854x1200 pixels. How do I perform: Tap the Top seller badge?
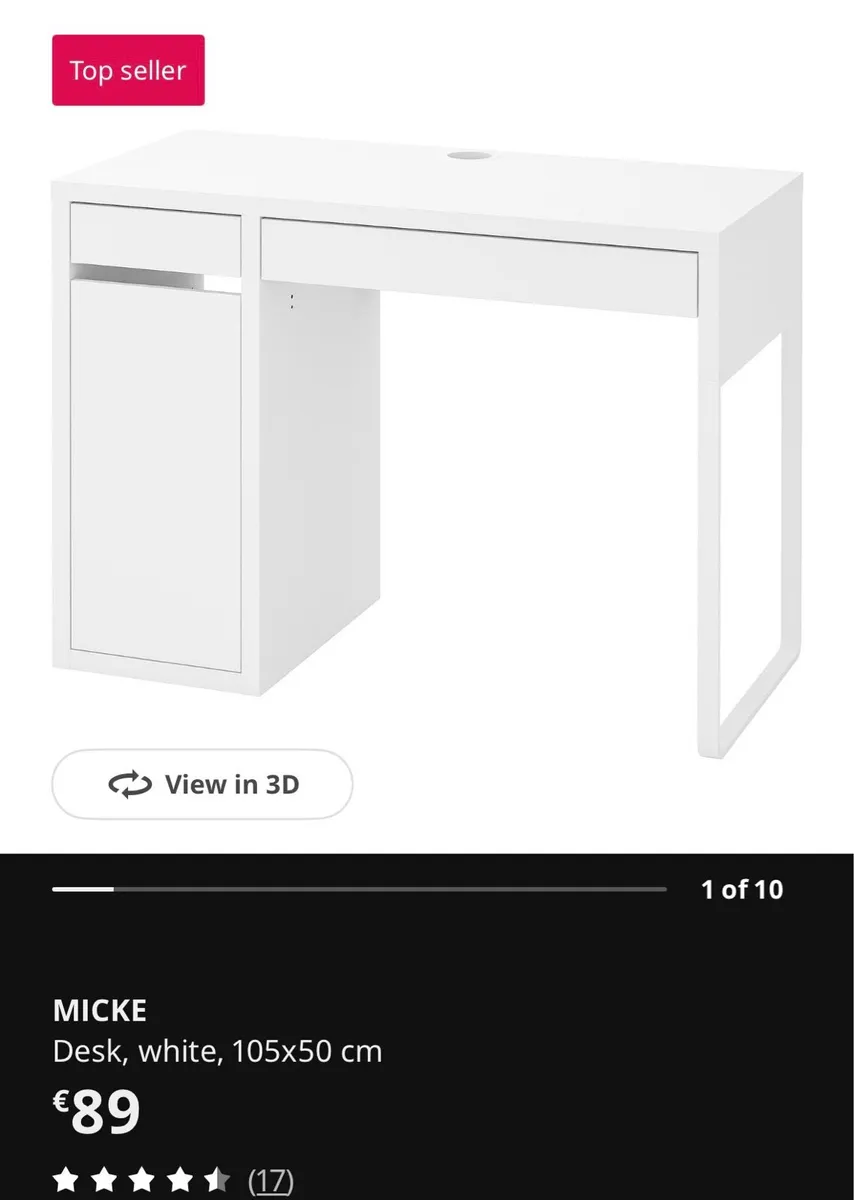pyautogui.click(x=128, y=70)
